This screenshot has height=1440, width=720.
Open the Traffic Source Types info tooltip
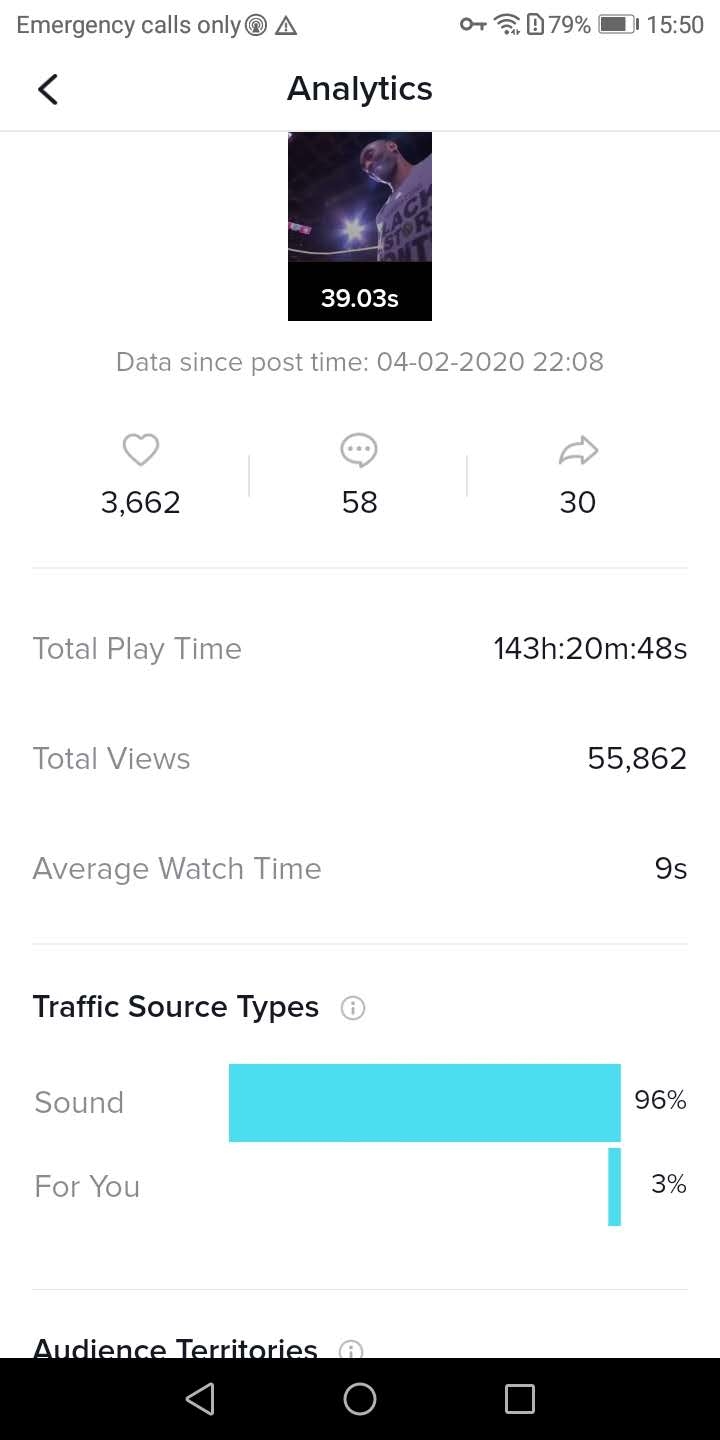pos(352,1008)
